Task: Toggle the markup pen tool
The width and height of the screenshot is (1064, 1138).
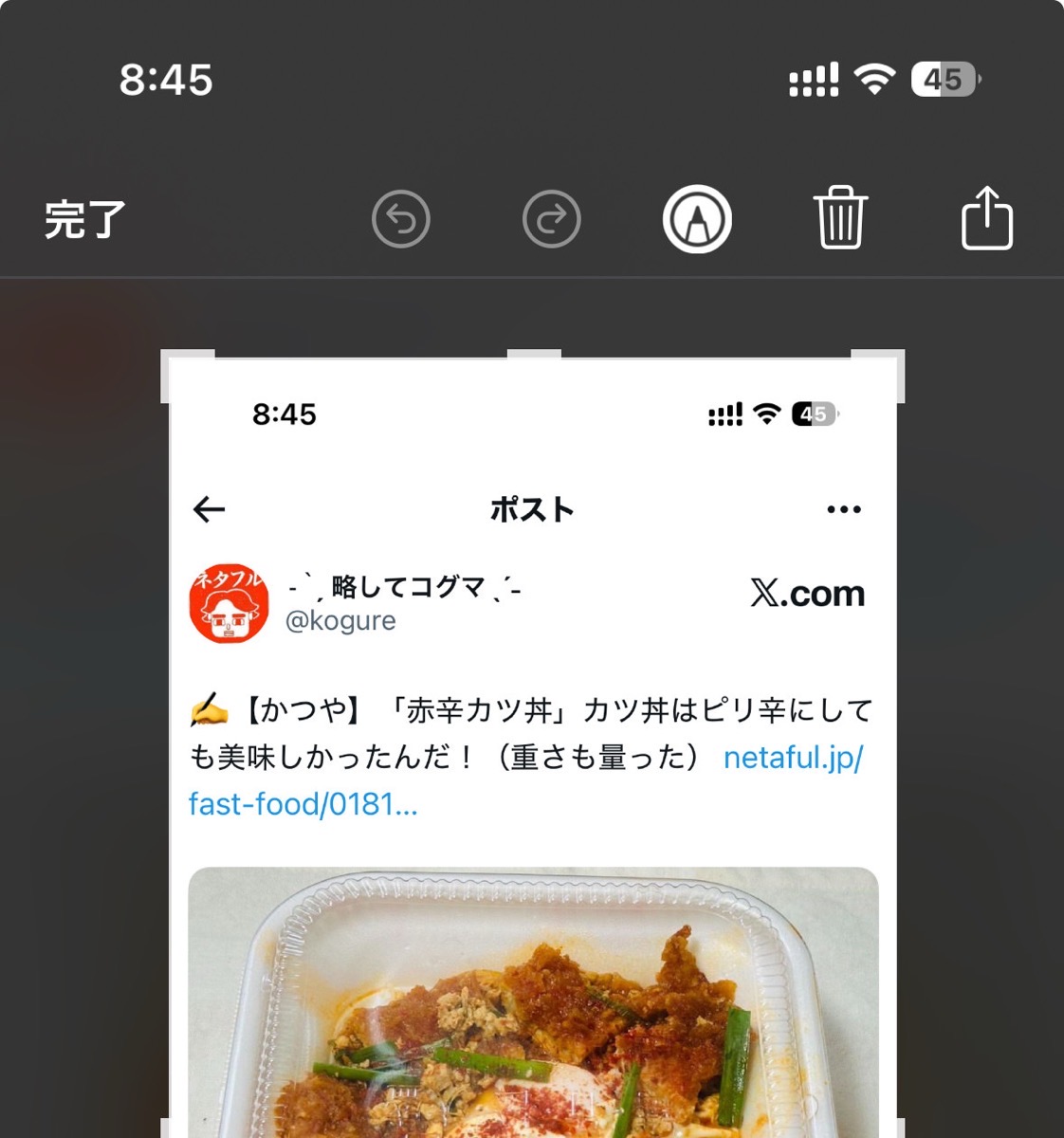Action: [x=697, y=220]
